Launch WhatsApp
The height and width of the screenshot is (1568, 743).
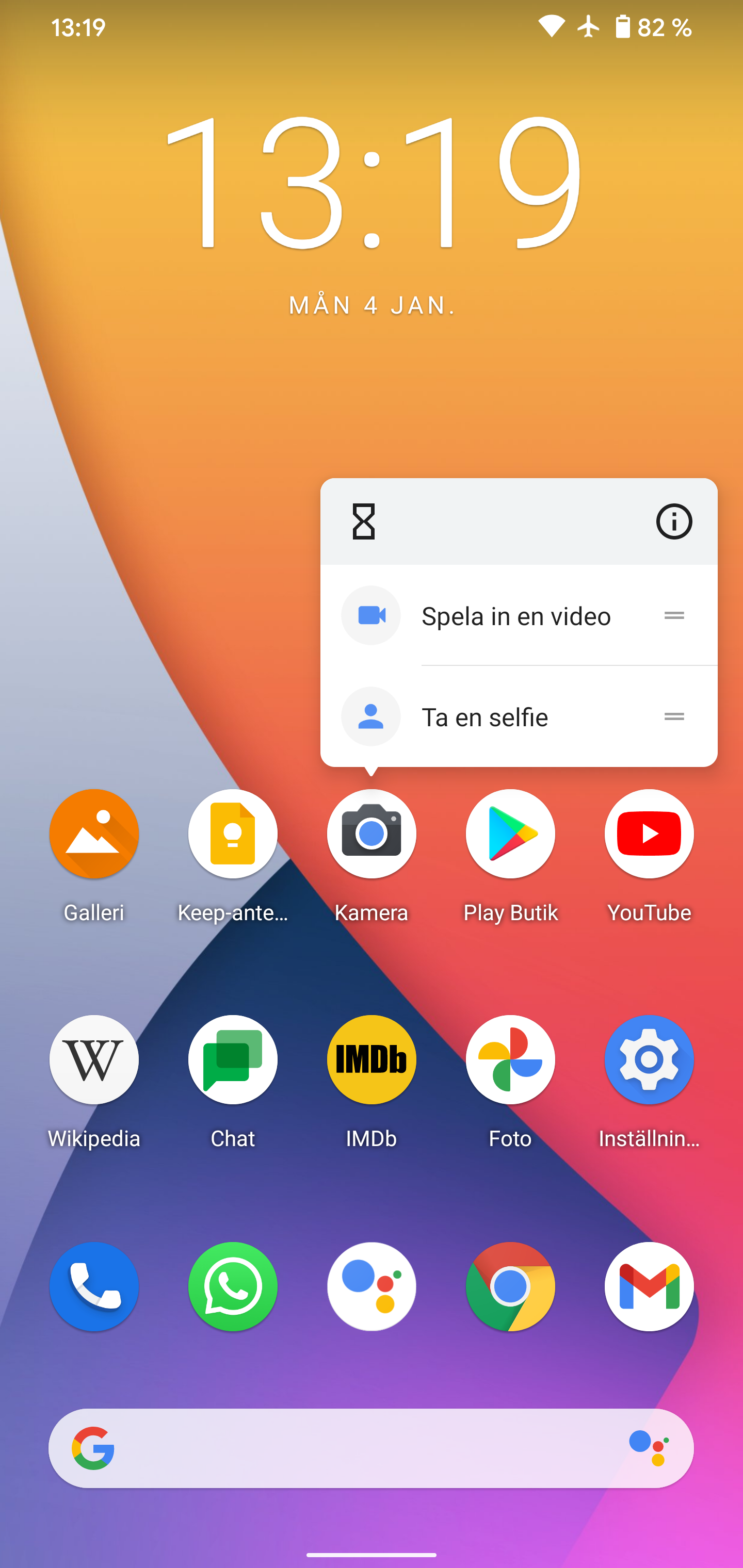(233, 1287)
